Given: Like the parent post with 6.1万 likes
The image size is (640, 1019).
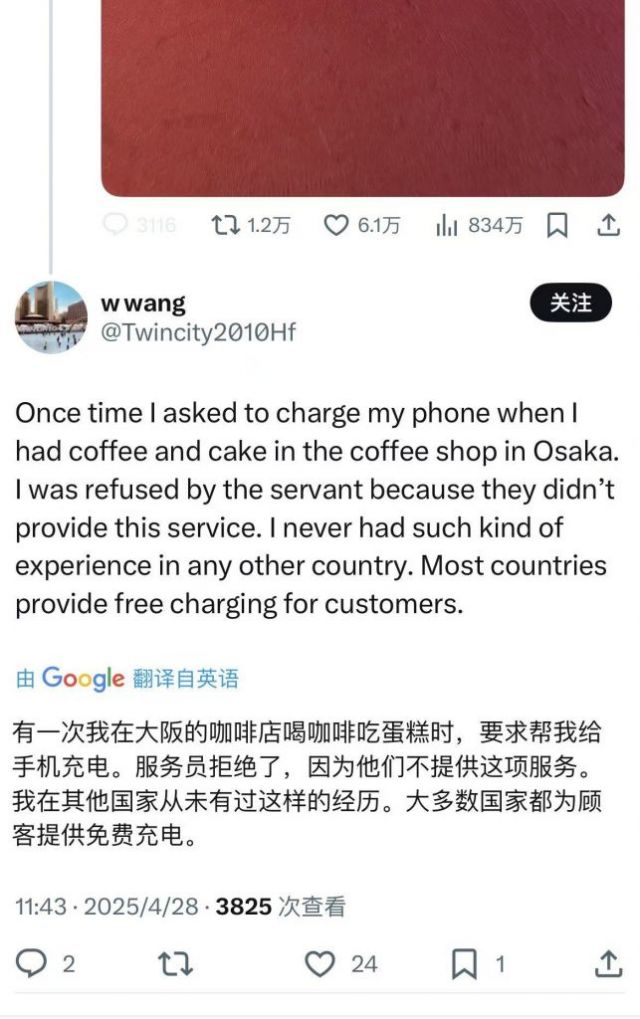Looking at the screenshot, I should (337, 226).
